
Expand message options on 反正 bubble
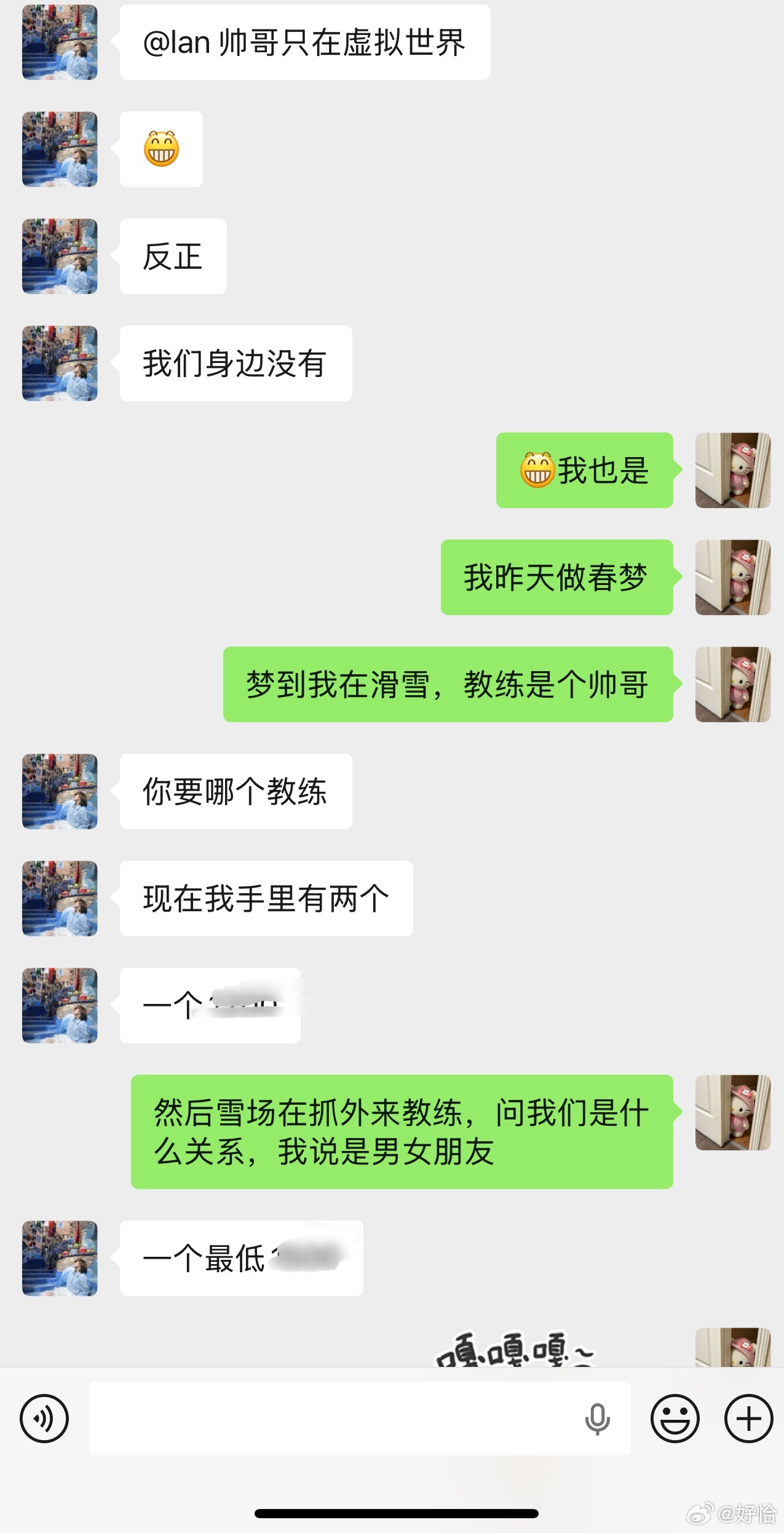pos(172,256)
